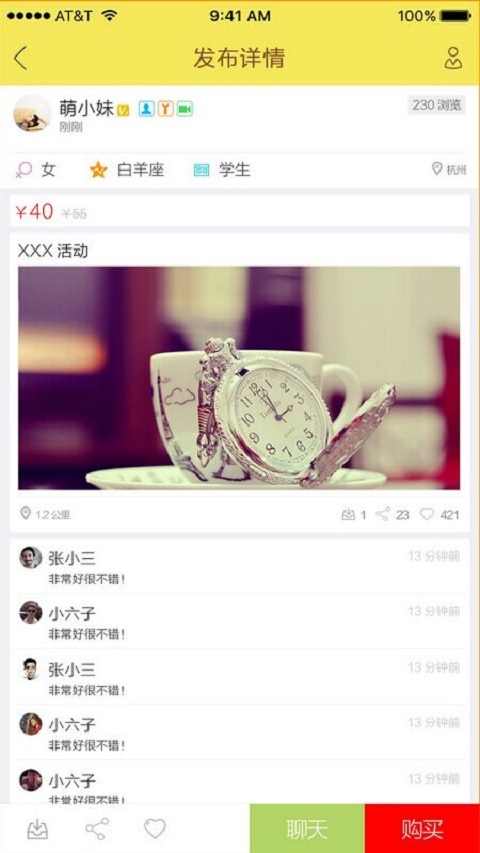View the teacup and pocket watch photo
Image resolution: width=480 pixels, height=853 pixels.
coord(239,378)
